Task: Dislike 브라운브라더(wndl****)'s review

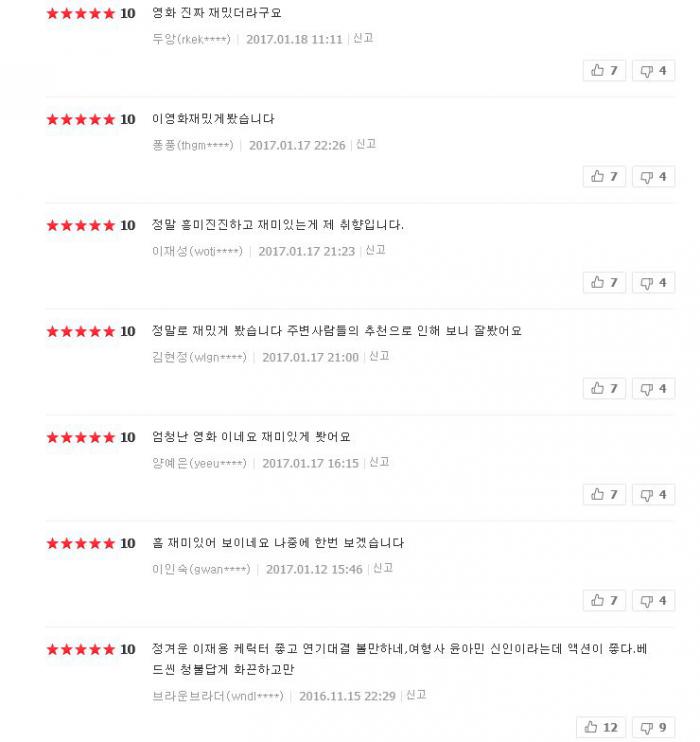Action: point(653,727)
